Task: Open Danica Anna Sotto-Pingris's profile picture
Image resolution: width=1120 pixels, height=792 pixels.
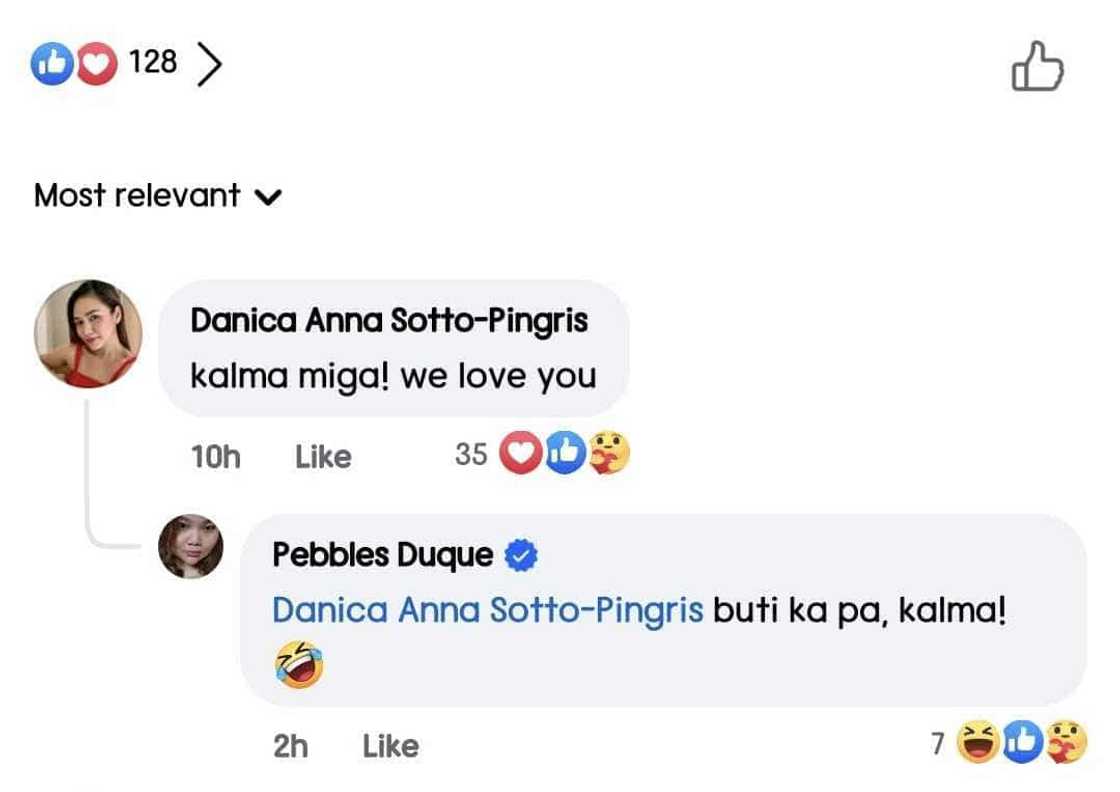Action: (x=88, y=333)
